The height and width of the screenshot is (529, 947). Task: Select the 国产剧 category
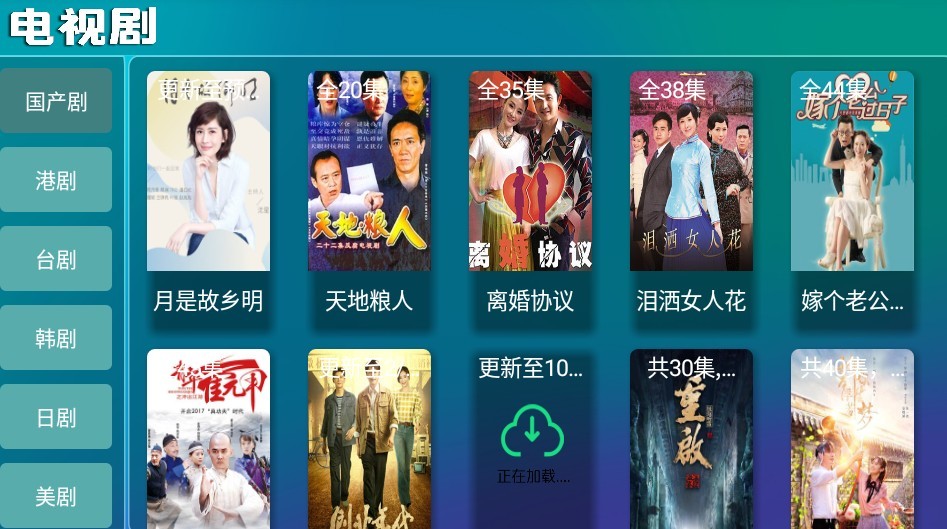[x=56, y=101]
